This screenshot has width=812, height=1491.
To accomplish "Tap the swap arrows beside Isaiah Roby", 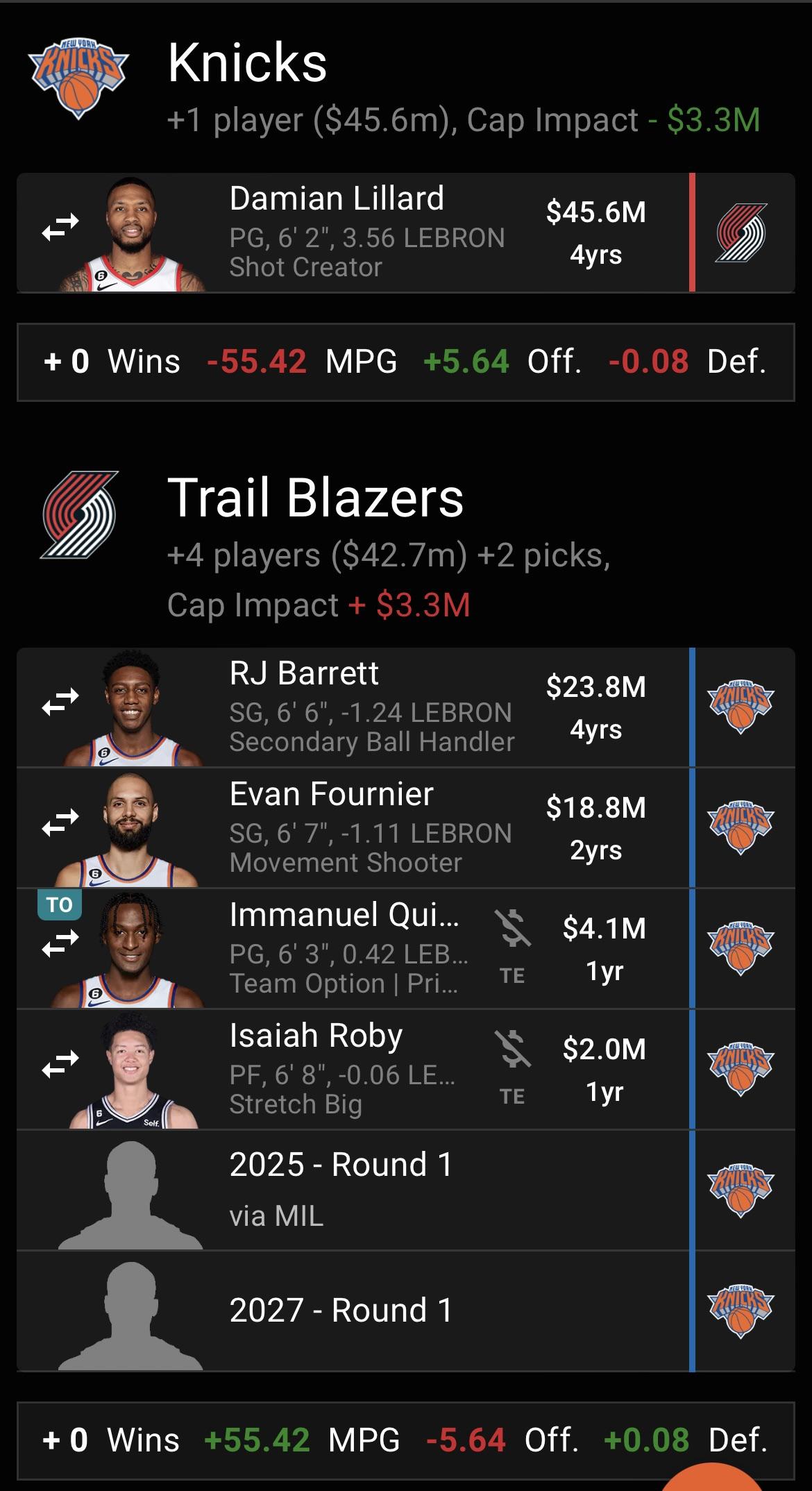I will pos(60,1063).
